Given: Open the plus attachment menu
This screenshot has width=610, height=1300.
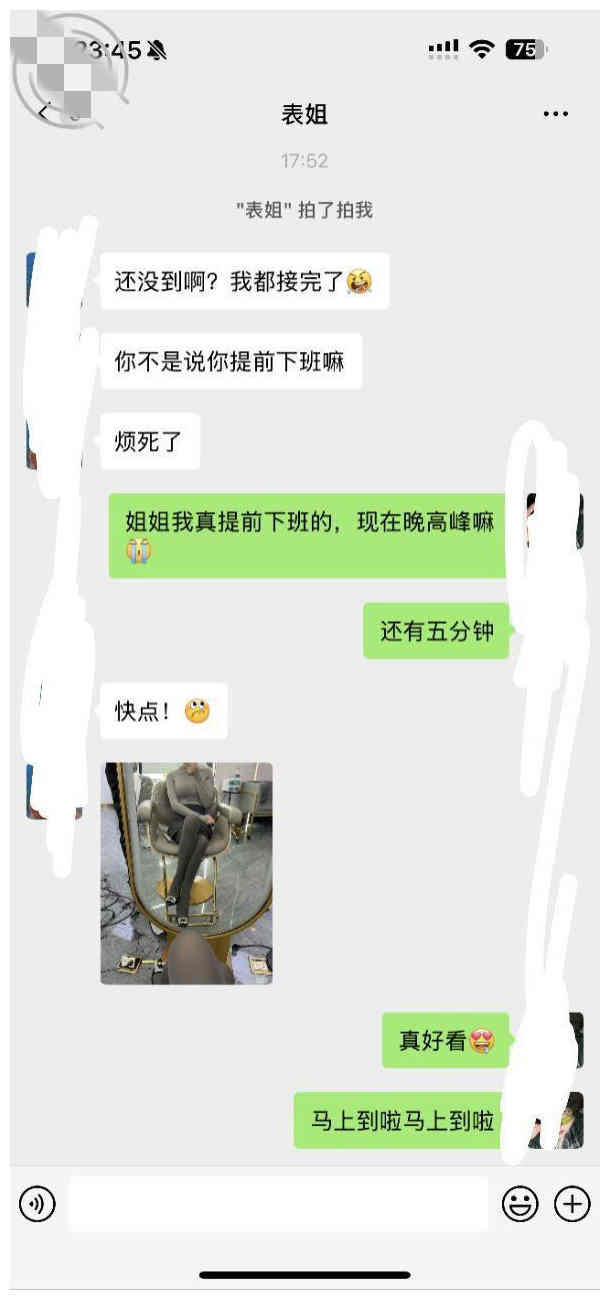Looking at the screenshot, I should coord(572,1205).
